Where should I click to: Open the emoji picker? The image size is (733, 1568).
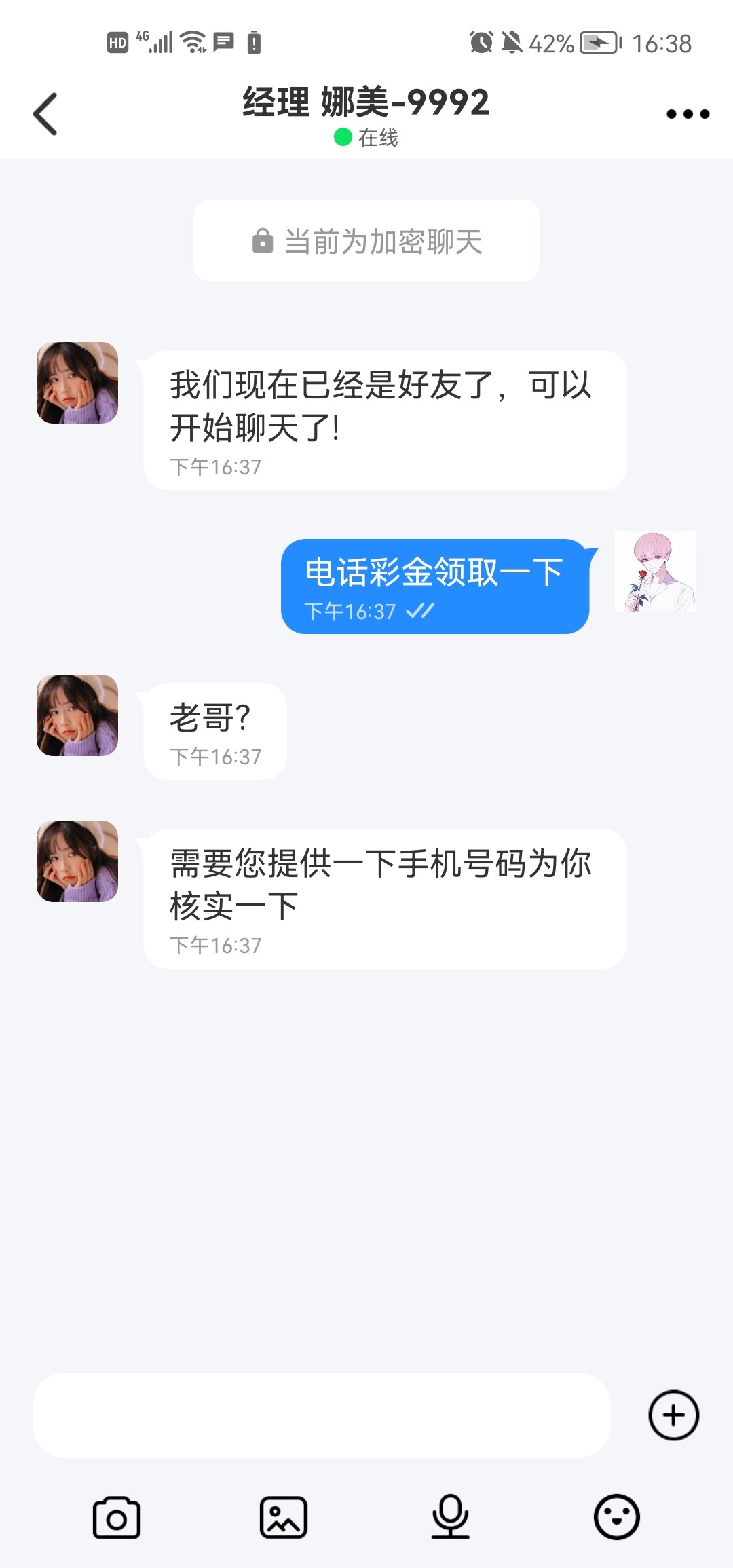tap(616, 1518)
